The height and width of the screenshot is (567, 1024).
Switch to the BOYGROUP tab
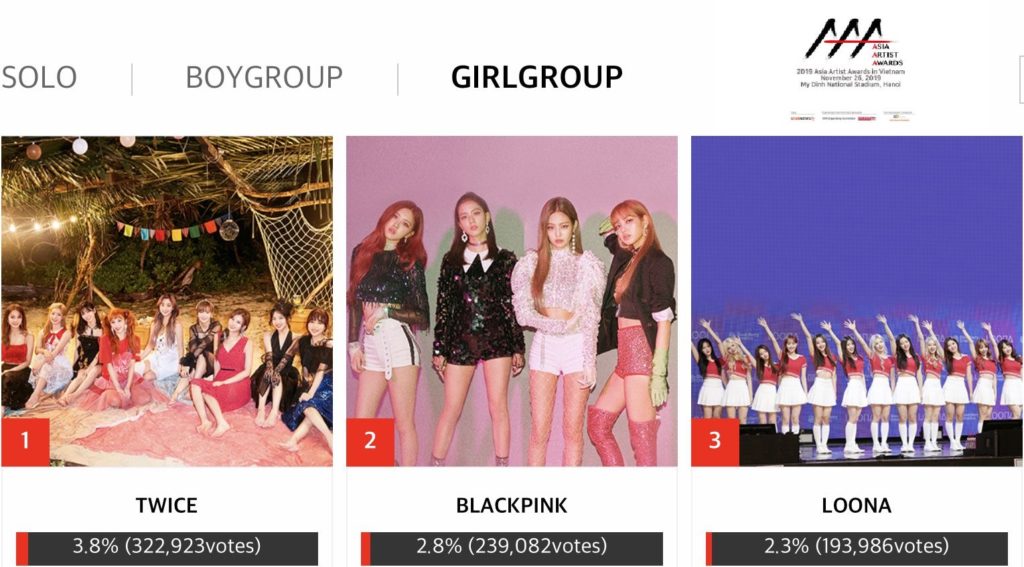tap(264, 77)
